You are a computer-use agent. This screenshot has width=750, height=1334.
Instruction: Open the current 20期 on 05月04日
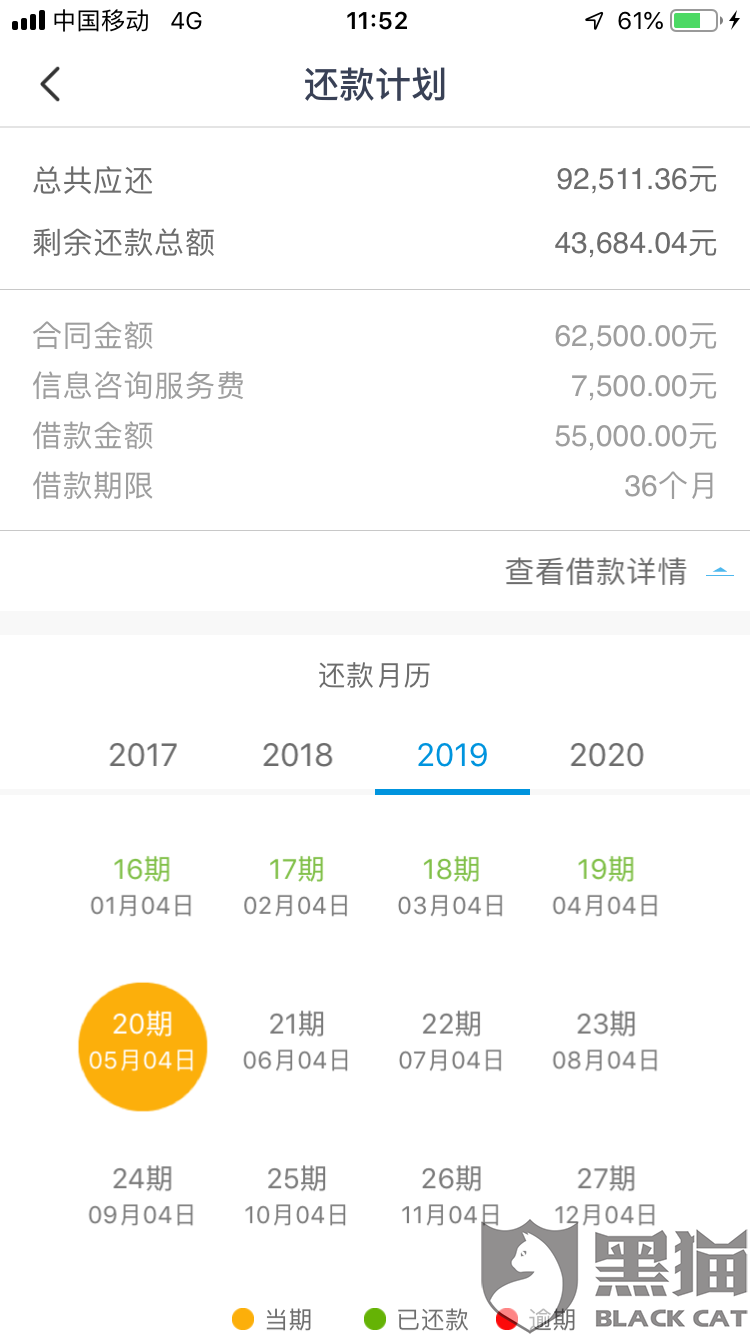point(142,1042)
